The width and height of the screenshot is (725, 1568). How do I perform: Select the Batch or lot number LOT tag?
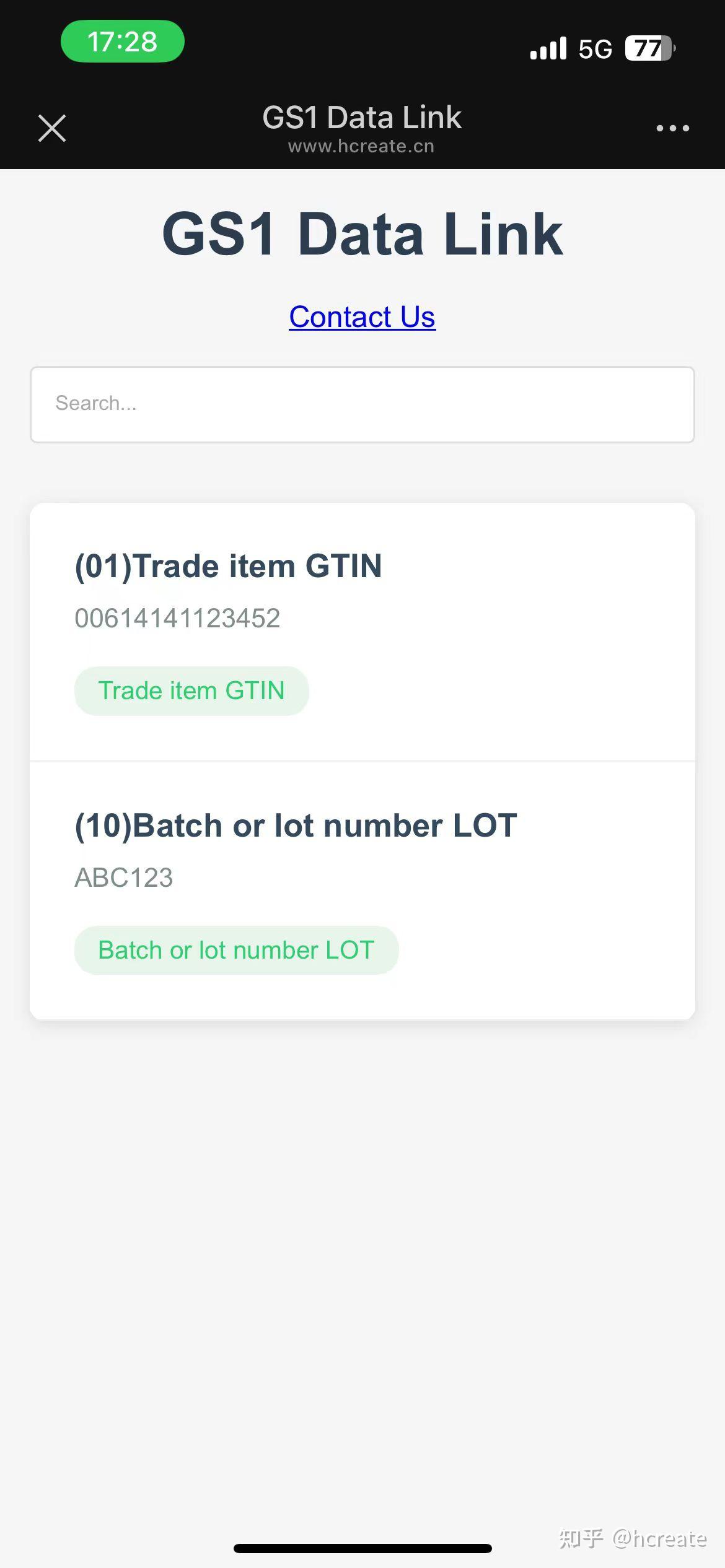click(236, 949)
